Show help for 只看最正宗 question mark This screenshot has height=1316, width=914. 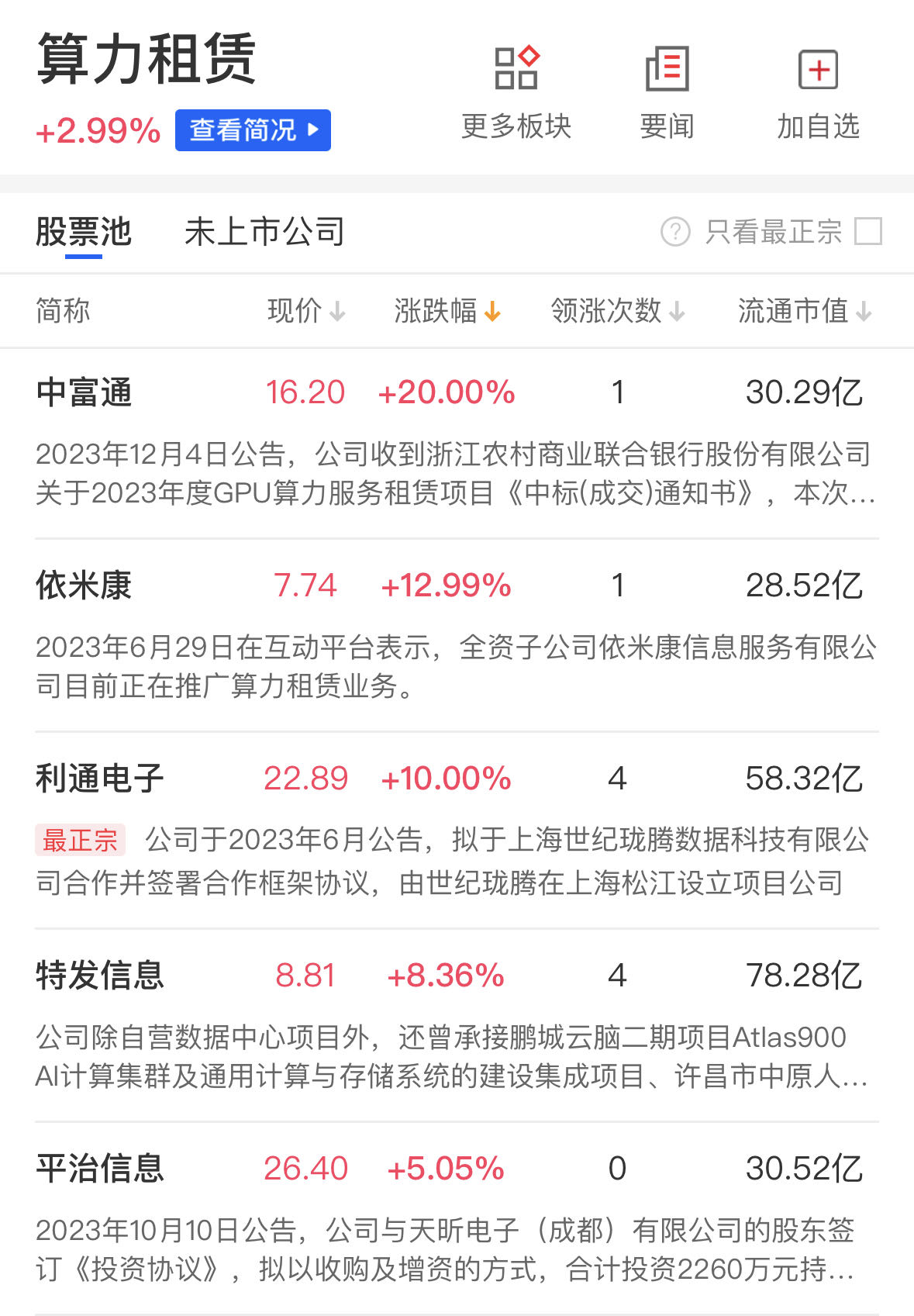(675, 231)
